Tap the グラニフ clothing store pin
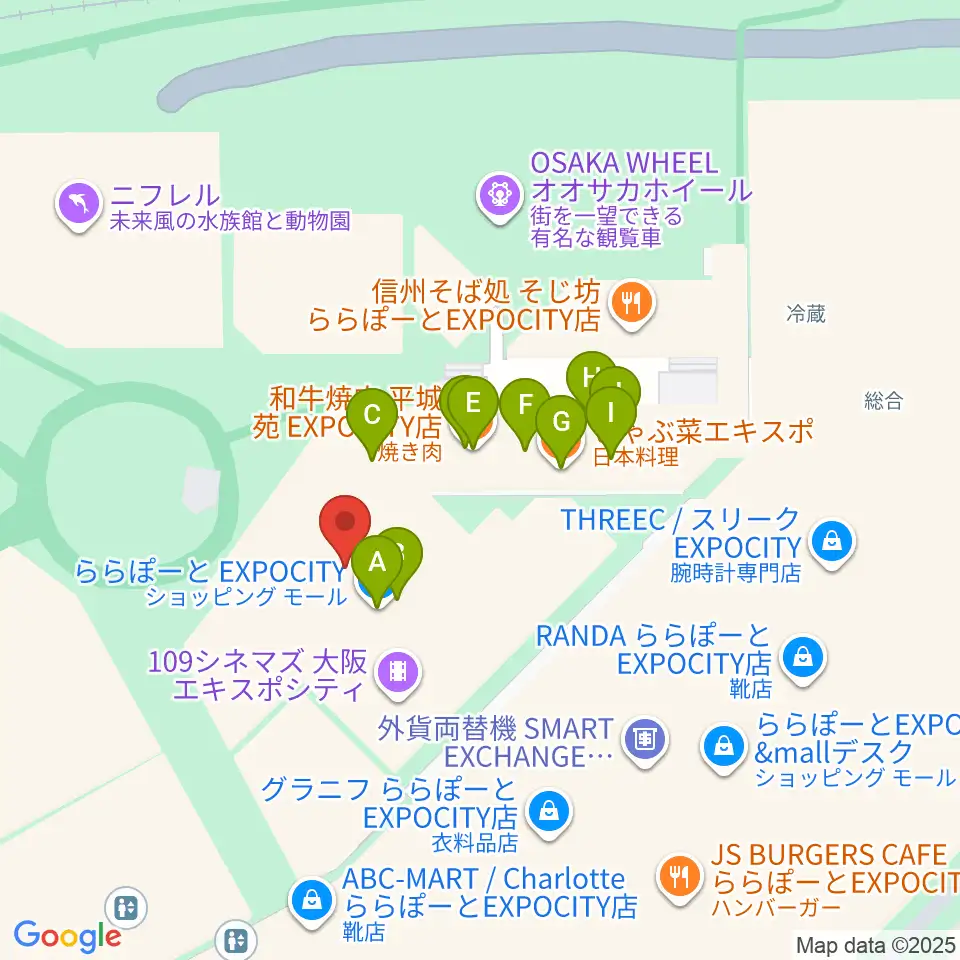960x960 pixels. coord(549,812)
